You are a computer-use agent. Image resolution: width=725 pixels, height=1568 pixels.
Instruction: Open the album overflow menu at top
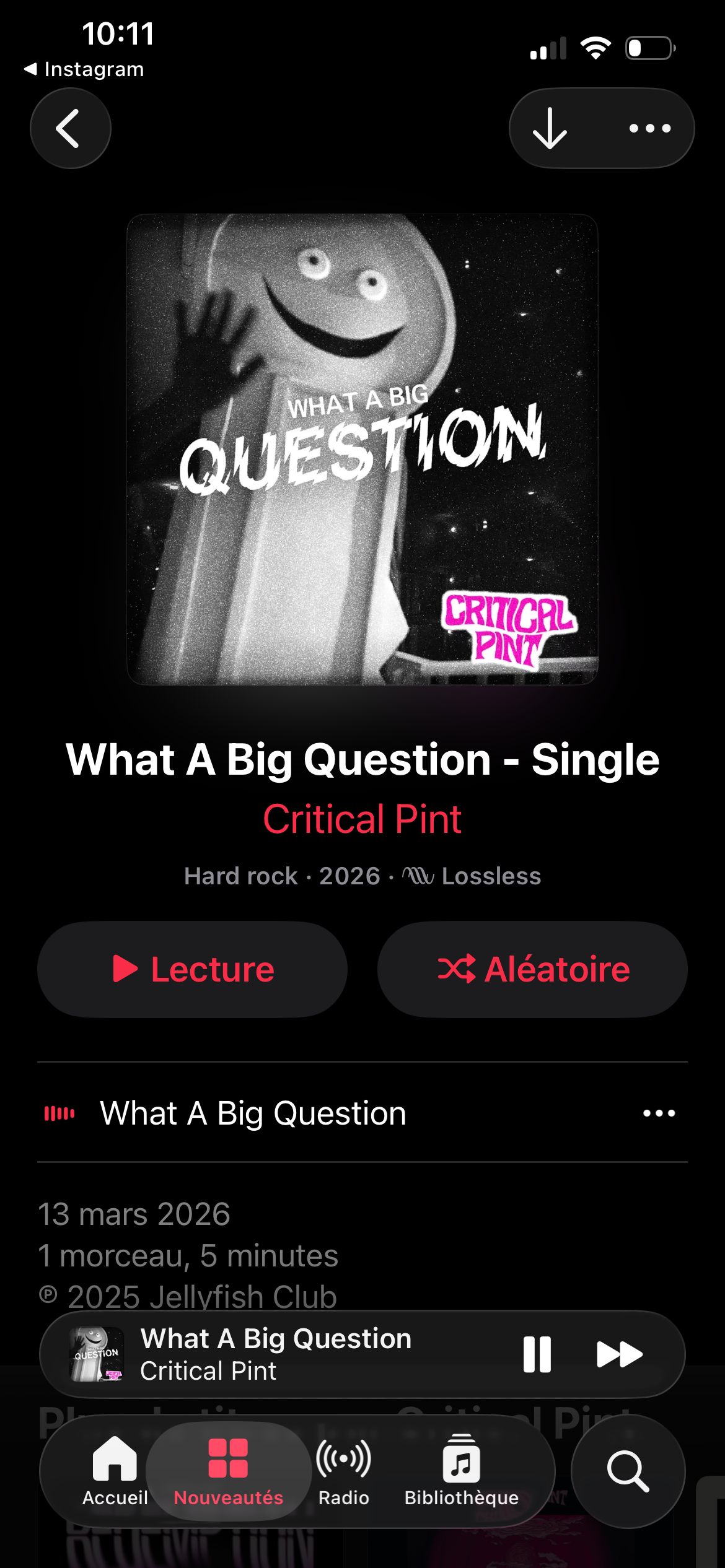coord(649,128)
